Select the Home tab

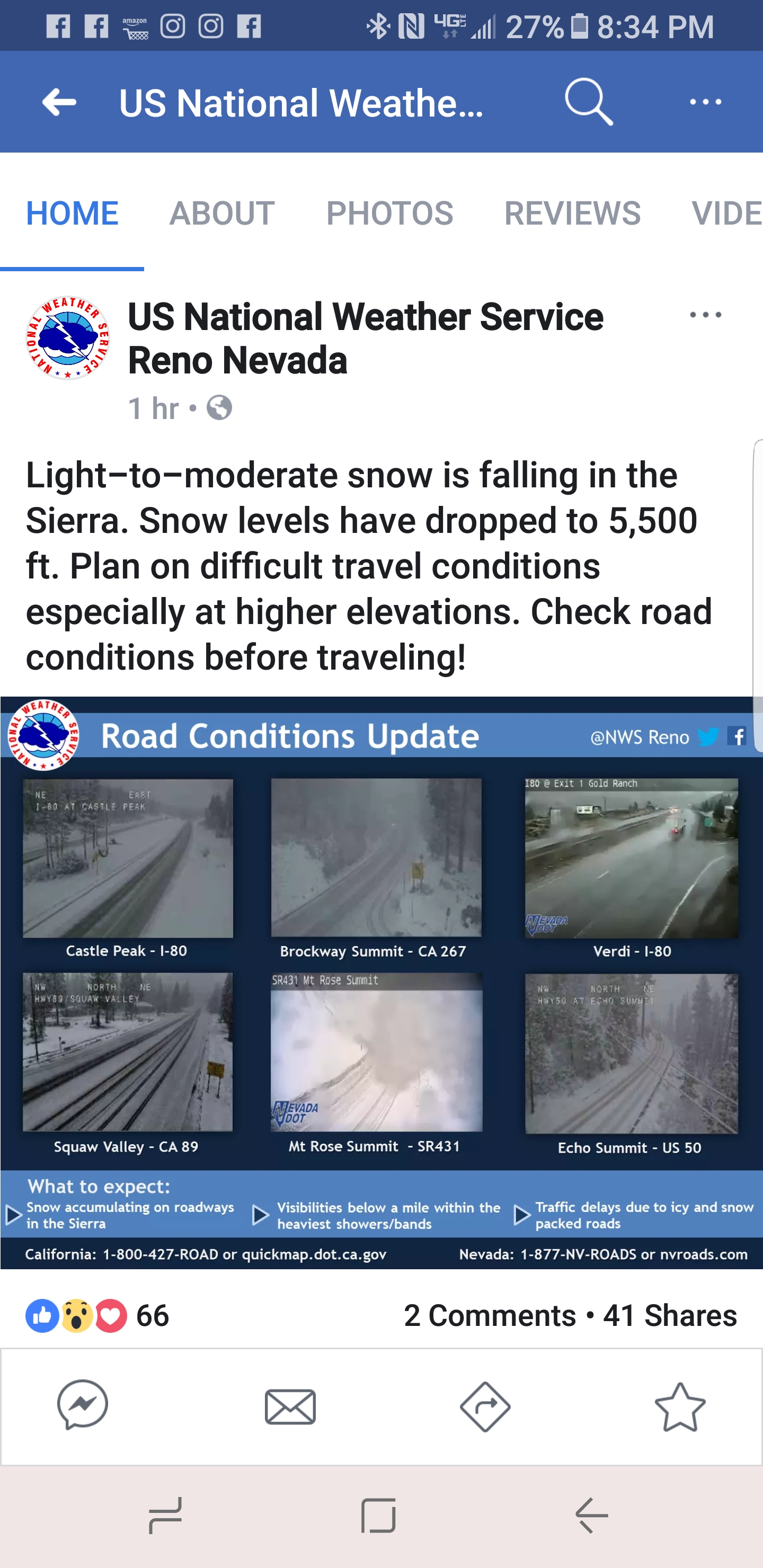(x=72, y=213)
